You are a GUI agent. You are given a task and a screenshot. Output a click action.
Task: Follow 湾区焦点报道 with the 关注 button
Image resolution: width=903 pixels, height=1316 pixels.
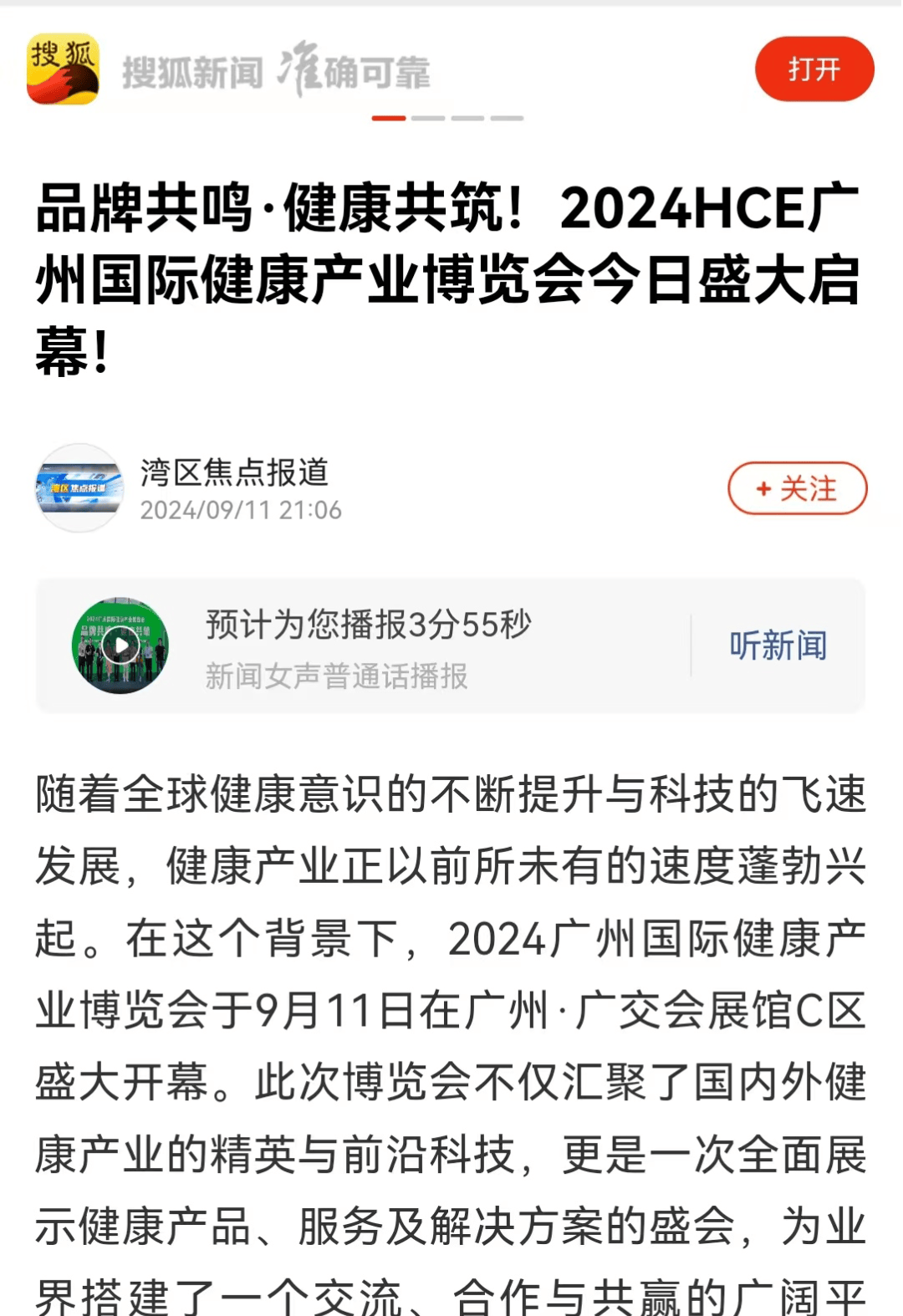click(x=797, y=488)
